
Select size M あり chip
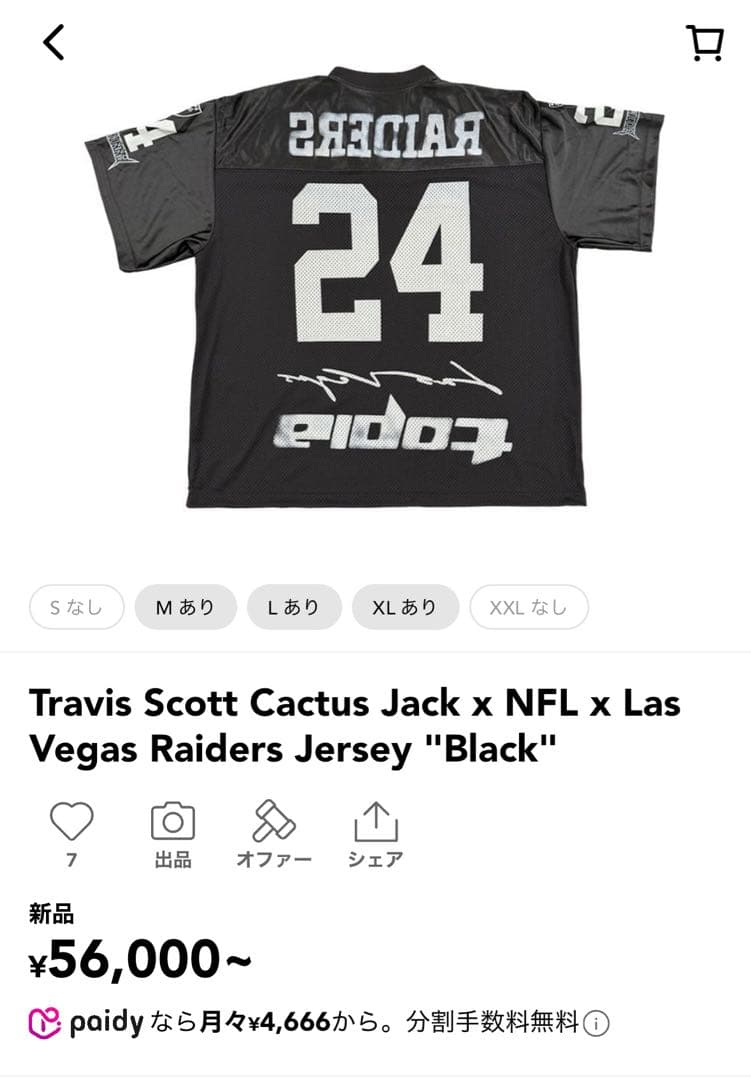coord(186,607)
